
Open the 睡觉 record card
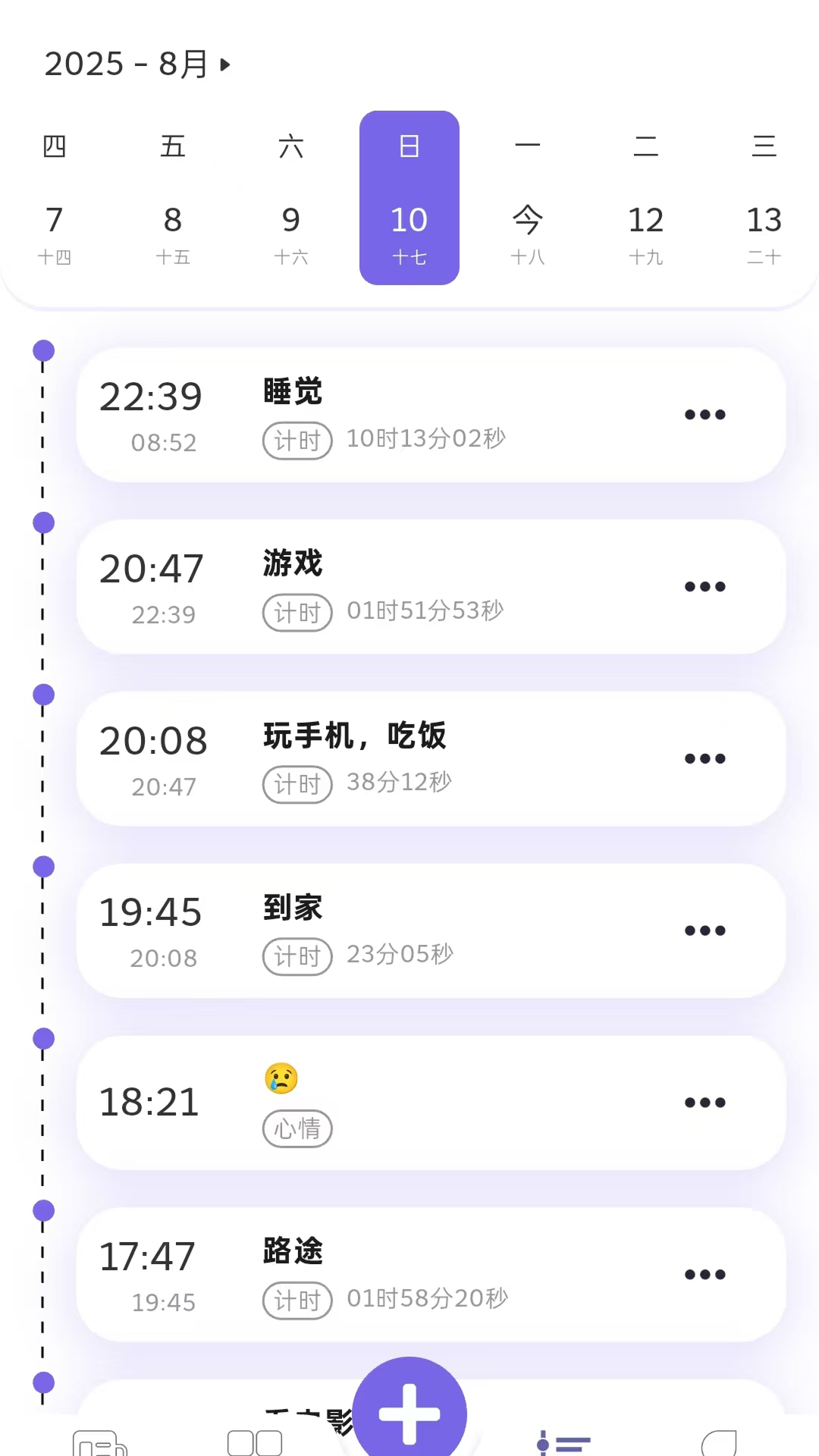425,415
